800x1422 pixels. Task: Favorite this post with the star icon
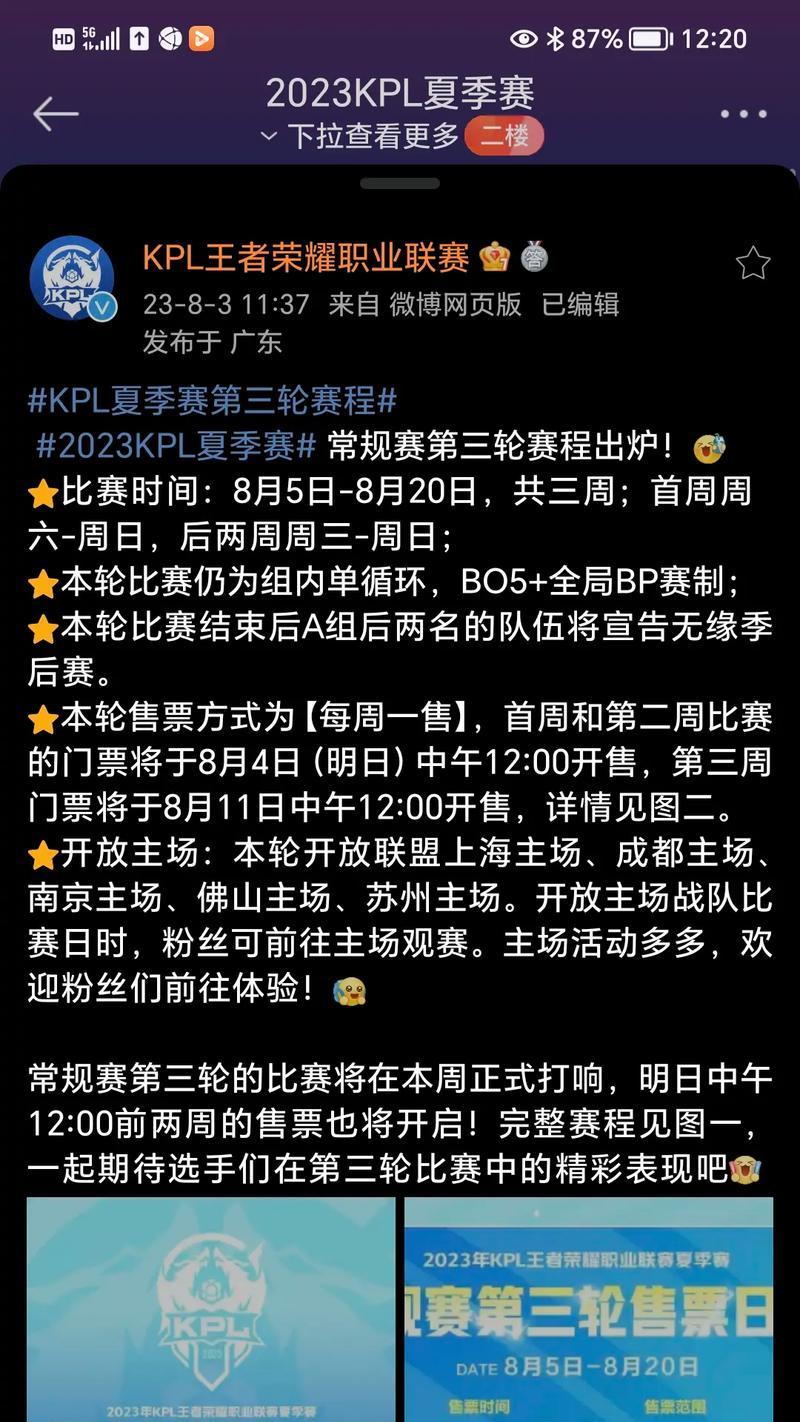point(752,263)
